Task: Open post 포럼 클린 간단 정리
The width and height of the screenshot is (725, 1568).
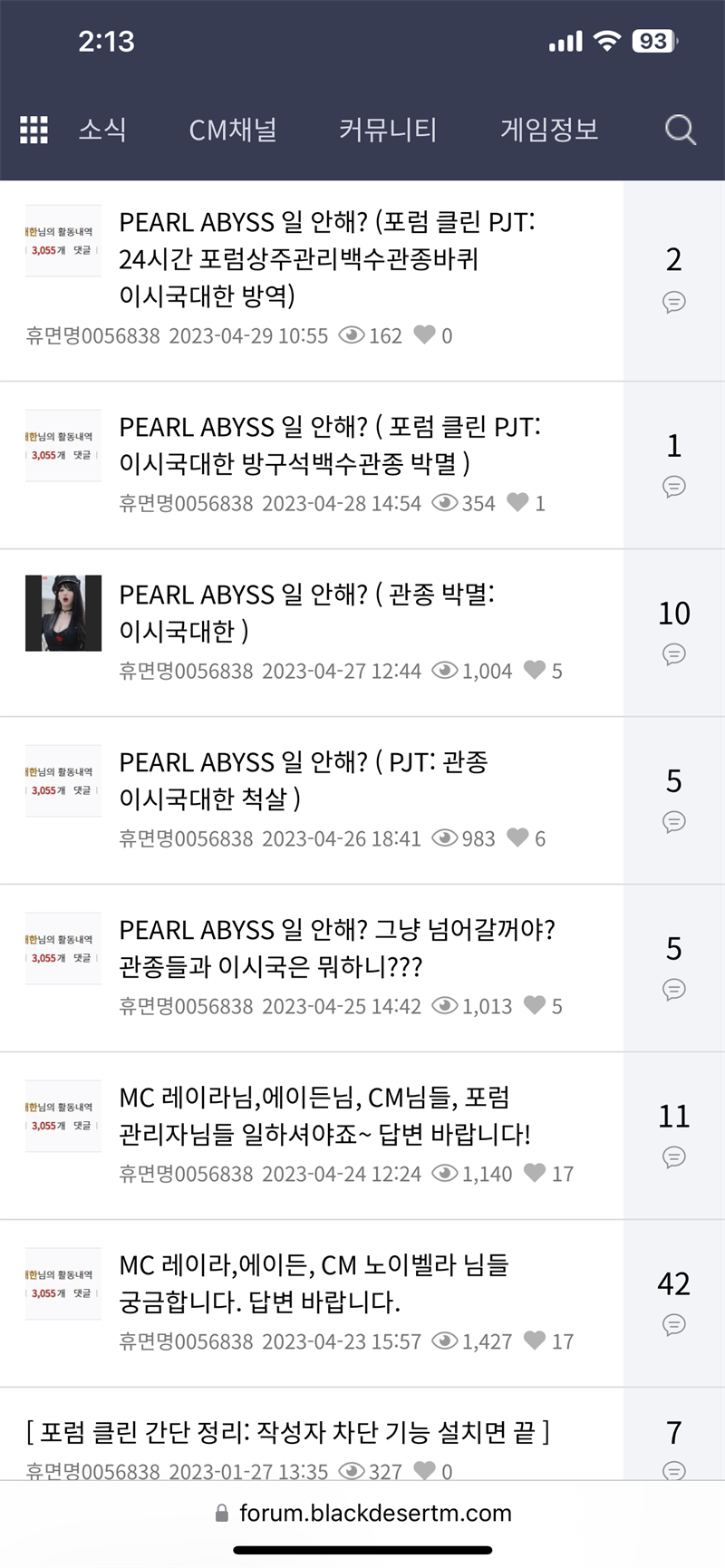Action: (x=288, y=1432)
